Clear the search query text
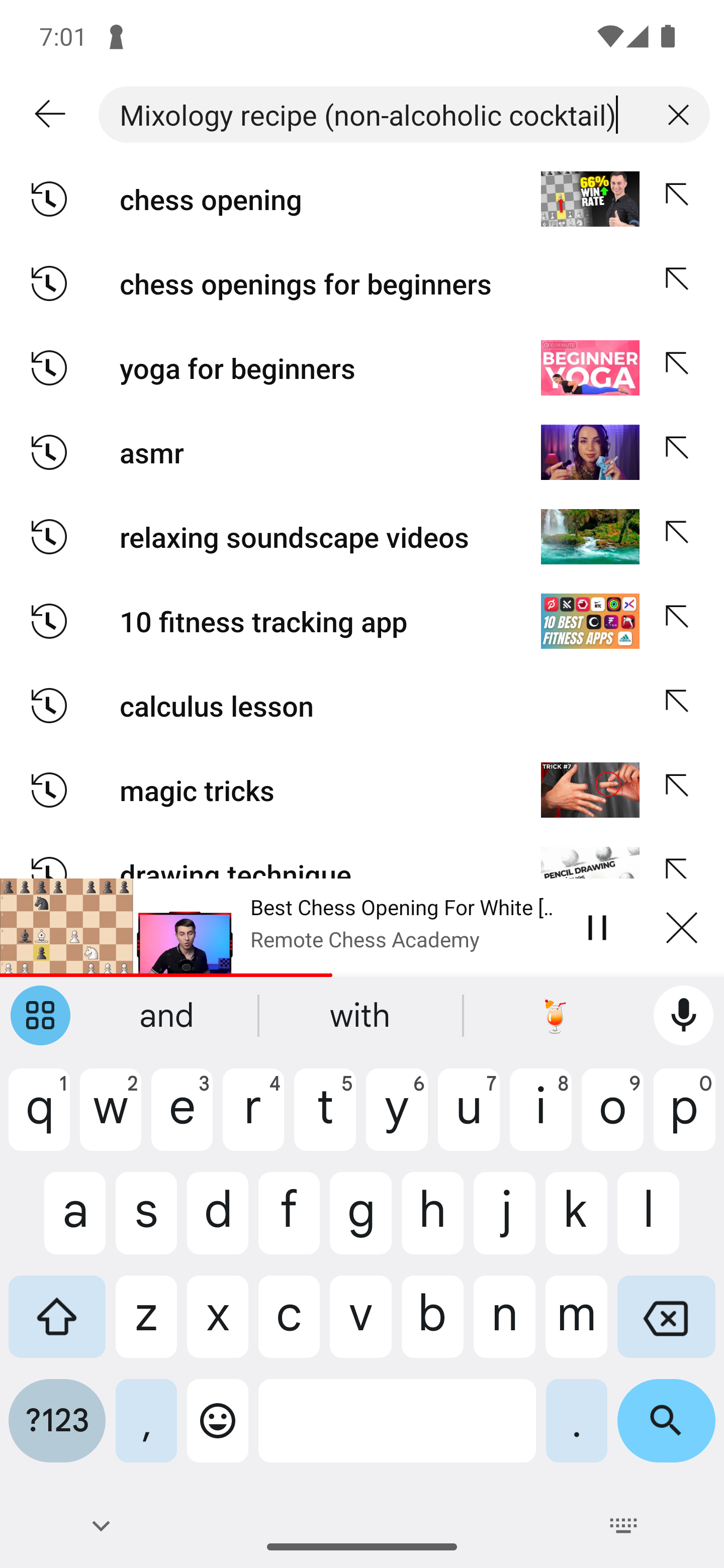Screen dimensions: 724x1568 [678, 115]
